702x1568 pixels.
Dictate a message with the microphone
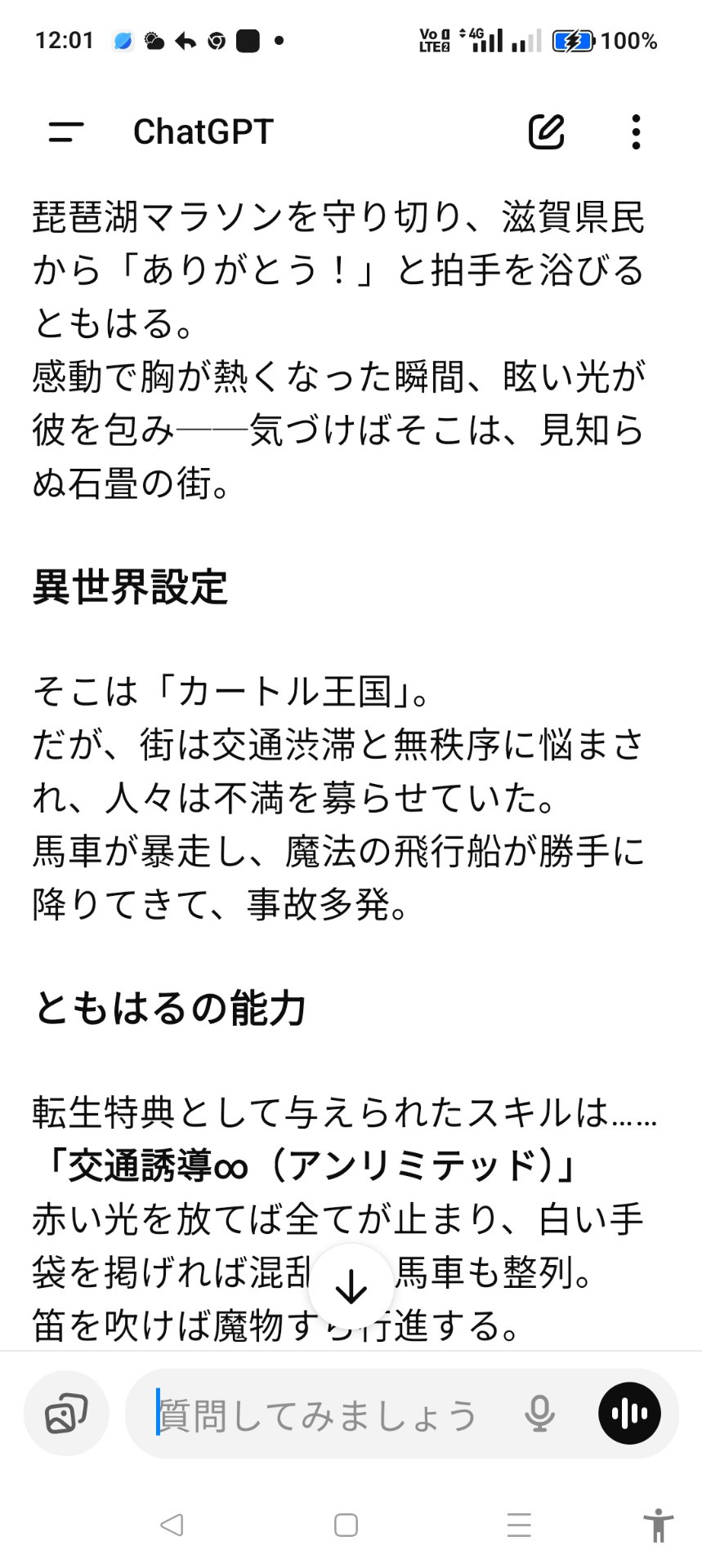[539, 1414]
